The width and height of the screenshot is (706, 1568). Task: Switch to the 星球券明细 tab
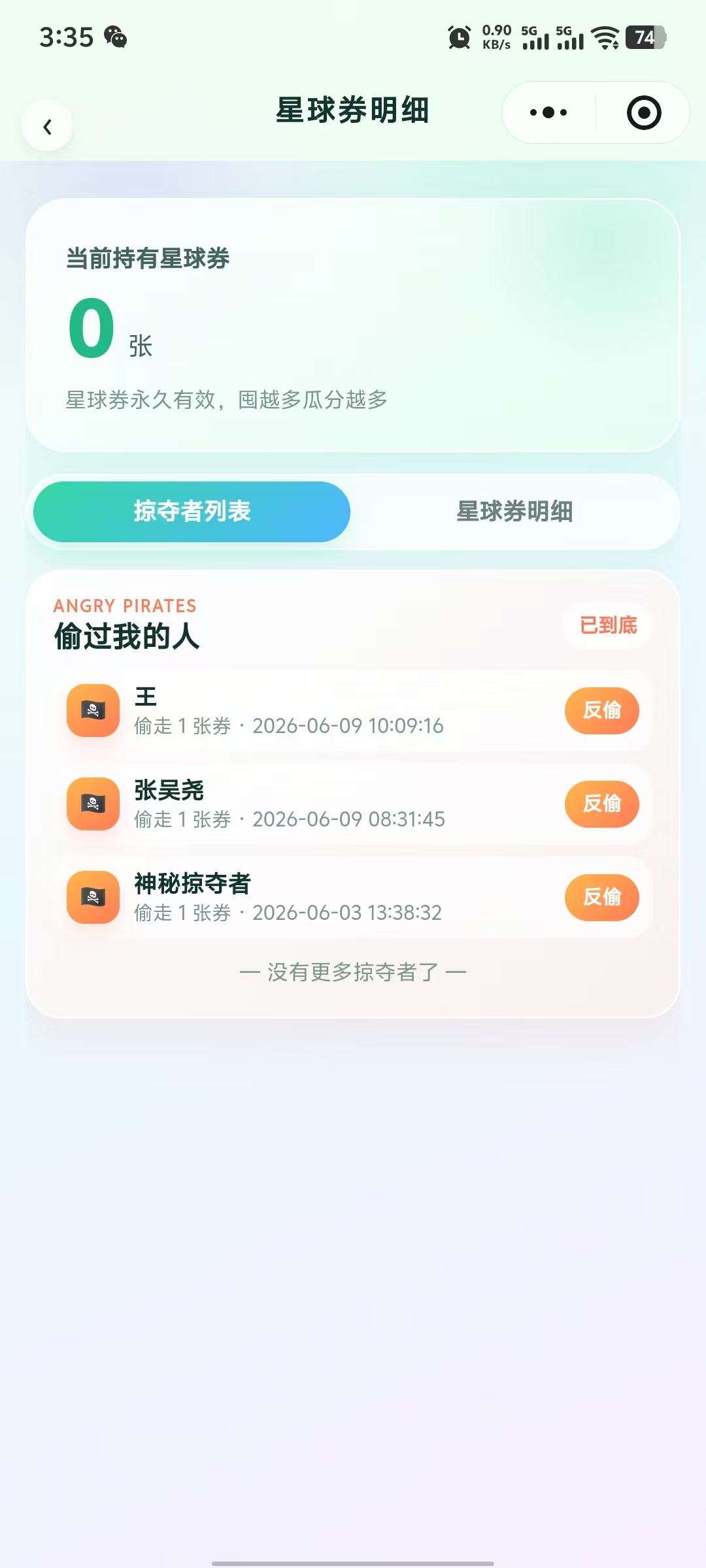point(514,512)
